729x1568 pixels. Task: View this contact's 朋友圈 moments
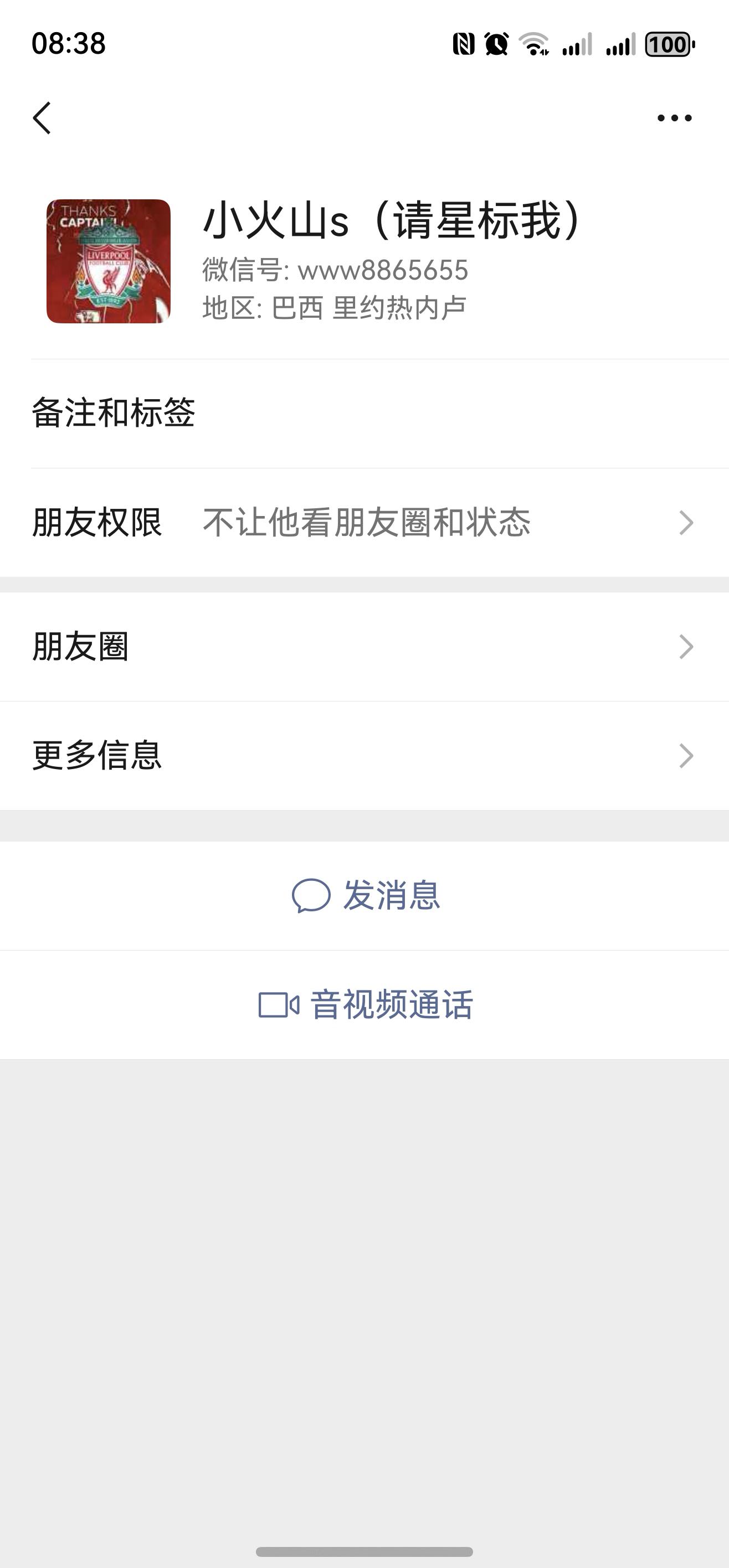[364, 647]
